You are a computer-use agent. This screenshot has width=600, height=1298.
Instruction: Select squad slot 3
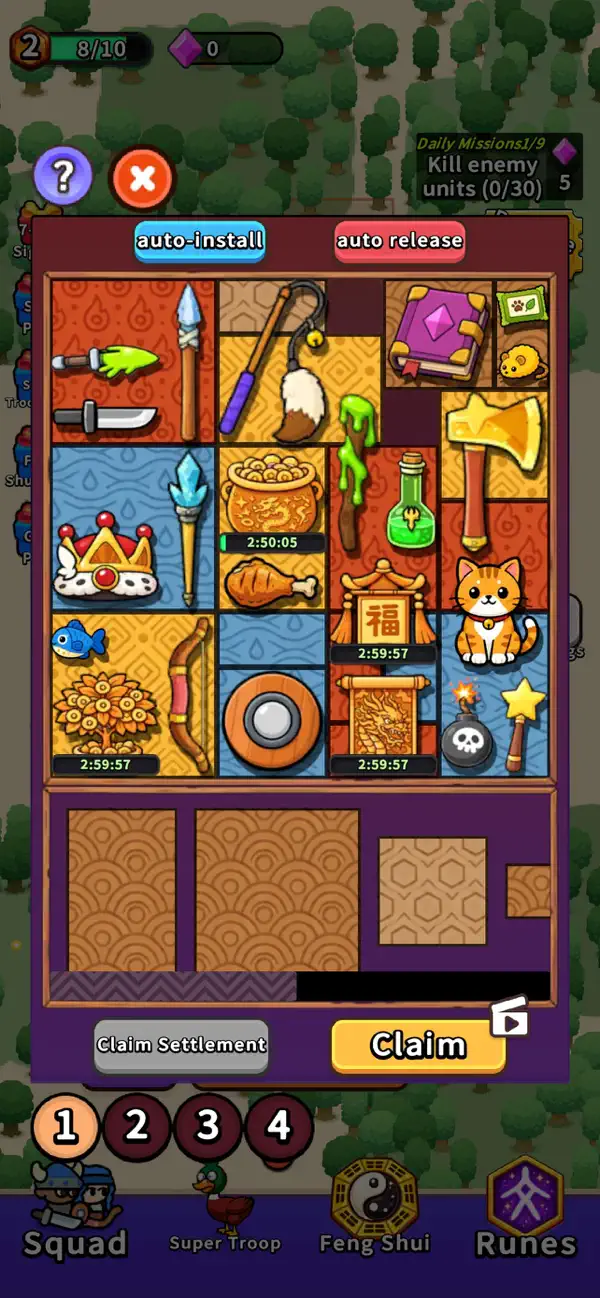click(207, 1127)
